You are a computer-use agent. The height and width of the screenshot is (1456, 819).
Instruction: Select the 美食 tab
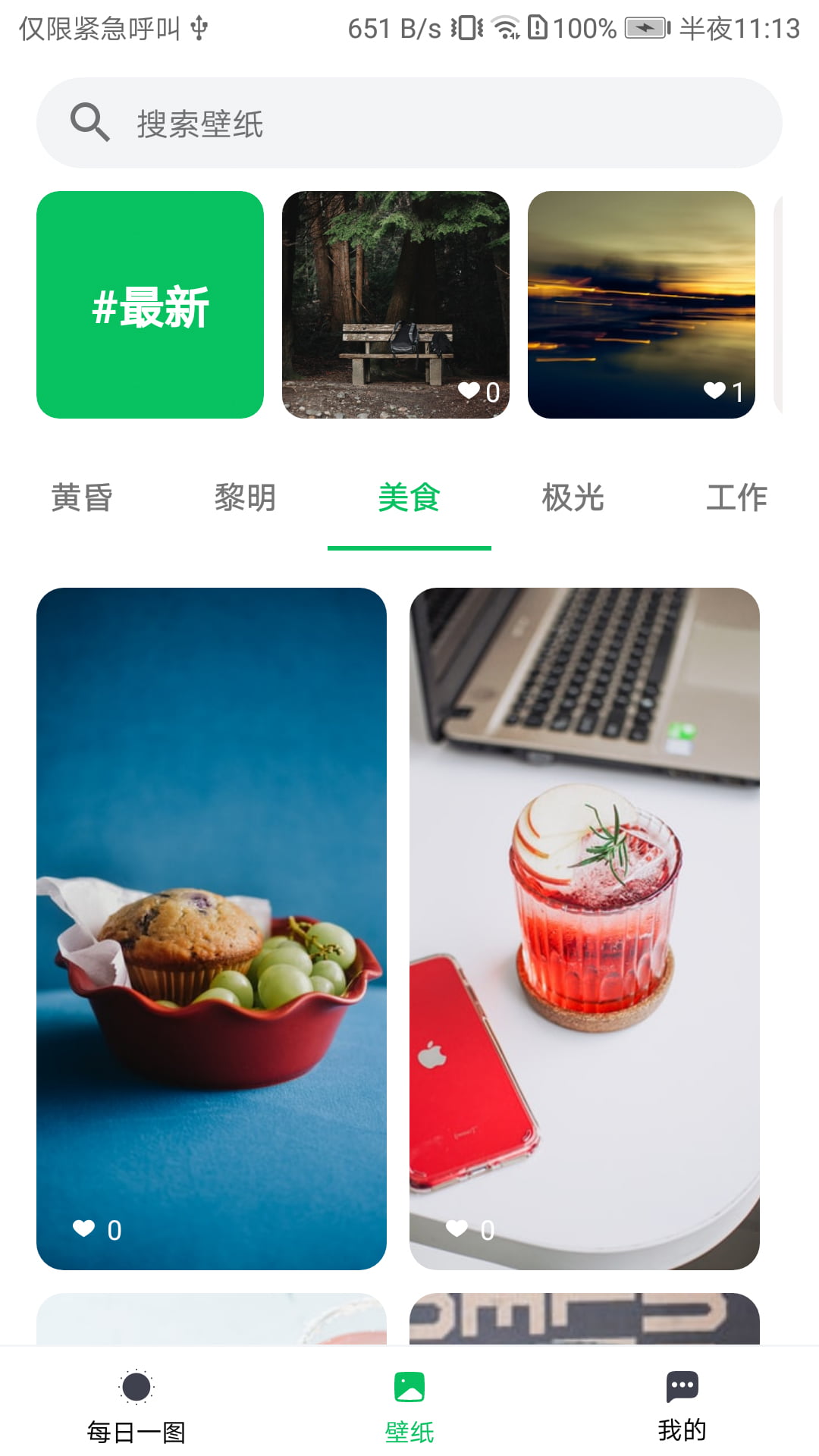pyautogui.click(x=409, y=498)
